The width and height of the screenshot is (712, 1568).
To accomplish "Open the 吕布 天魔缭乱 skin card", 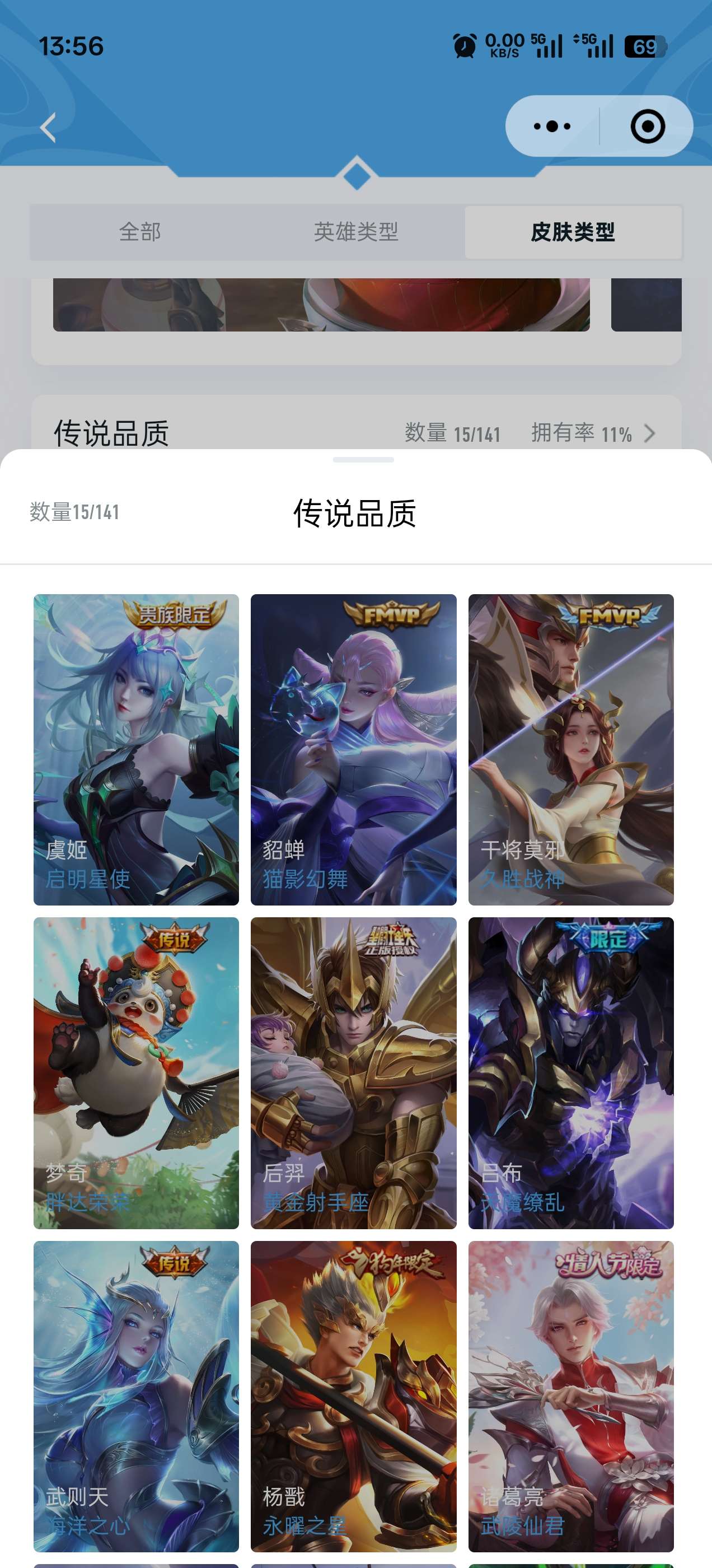I will pos(571,1072).
